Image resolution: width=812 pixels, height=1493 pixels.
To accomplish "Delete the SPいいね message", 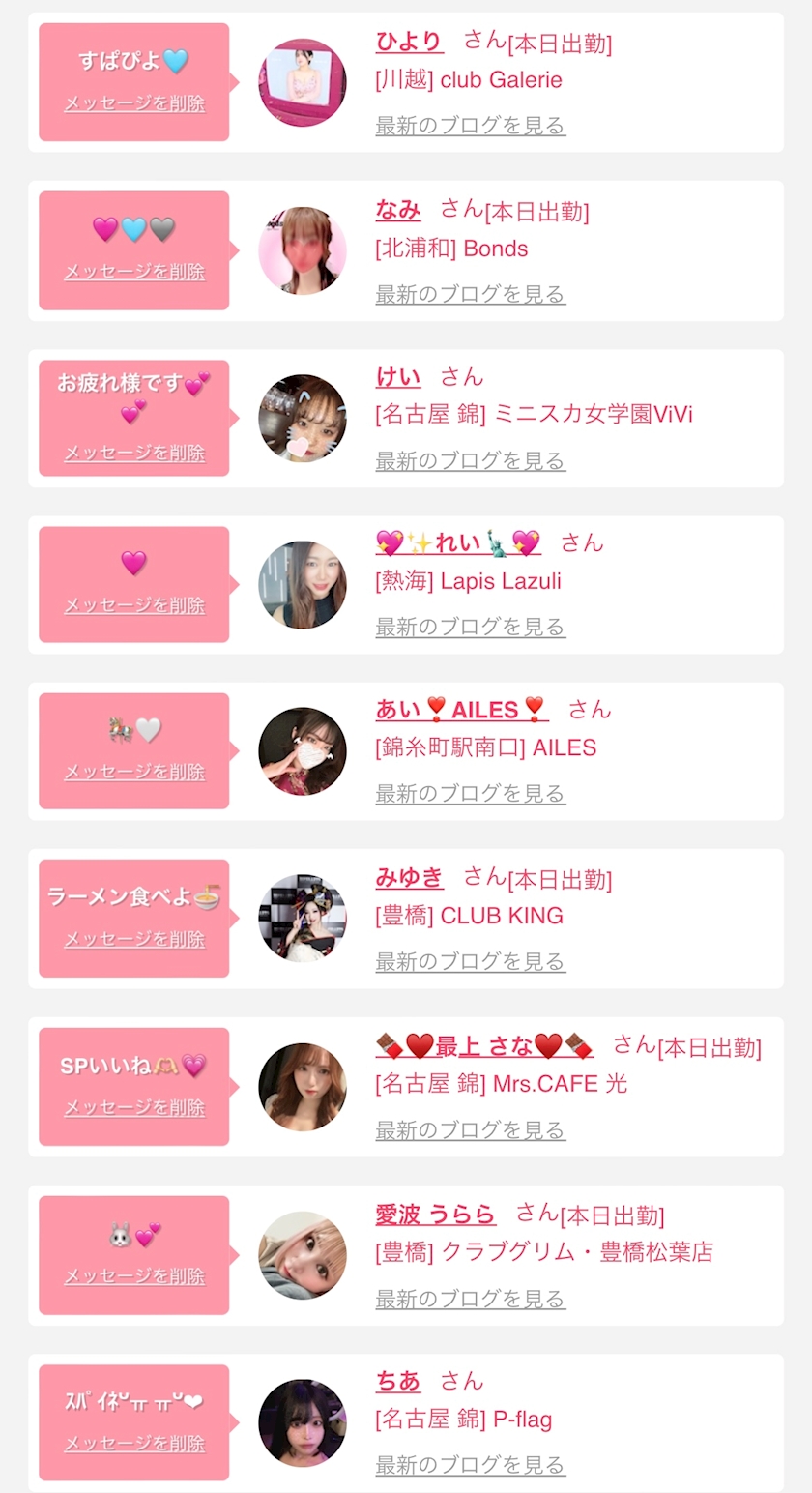I will click(x=134, y=1107).
